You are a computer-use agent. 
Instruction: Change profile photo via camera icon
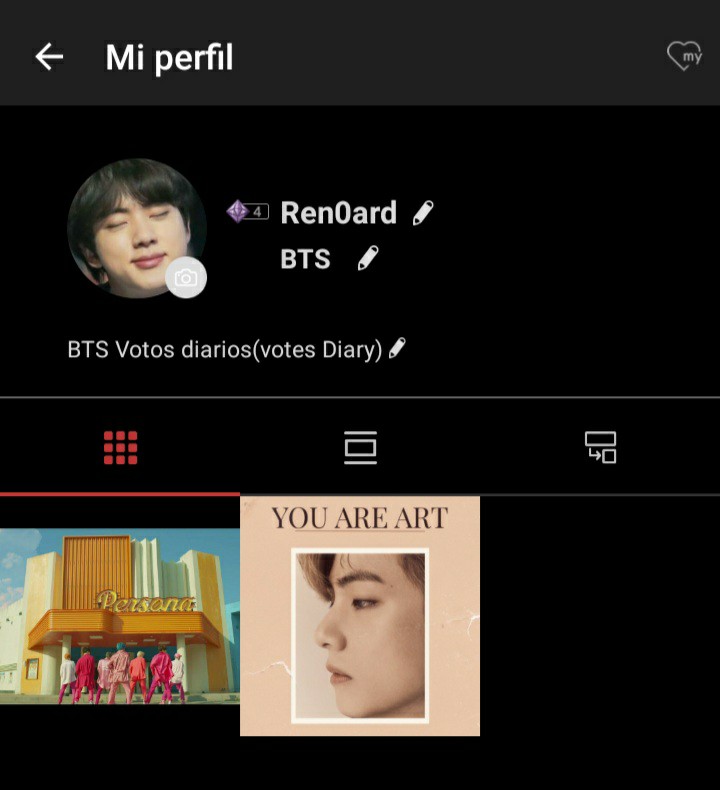pyautogui.click(x=185, y=278)
